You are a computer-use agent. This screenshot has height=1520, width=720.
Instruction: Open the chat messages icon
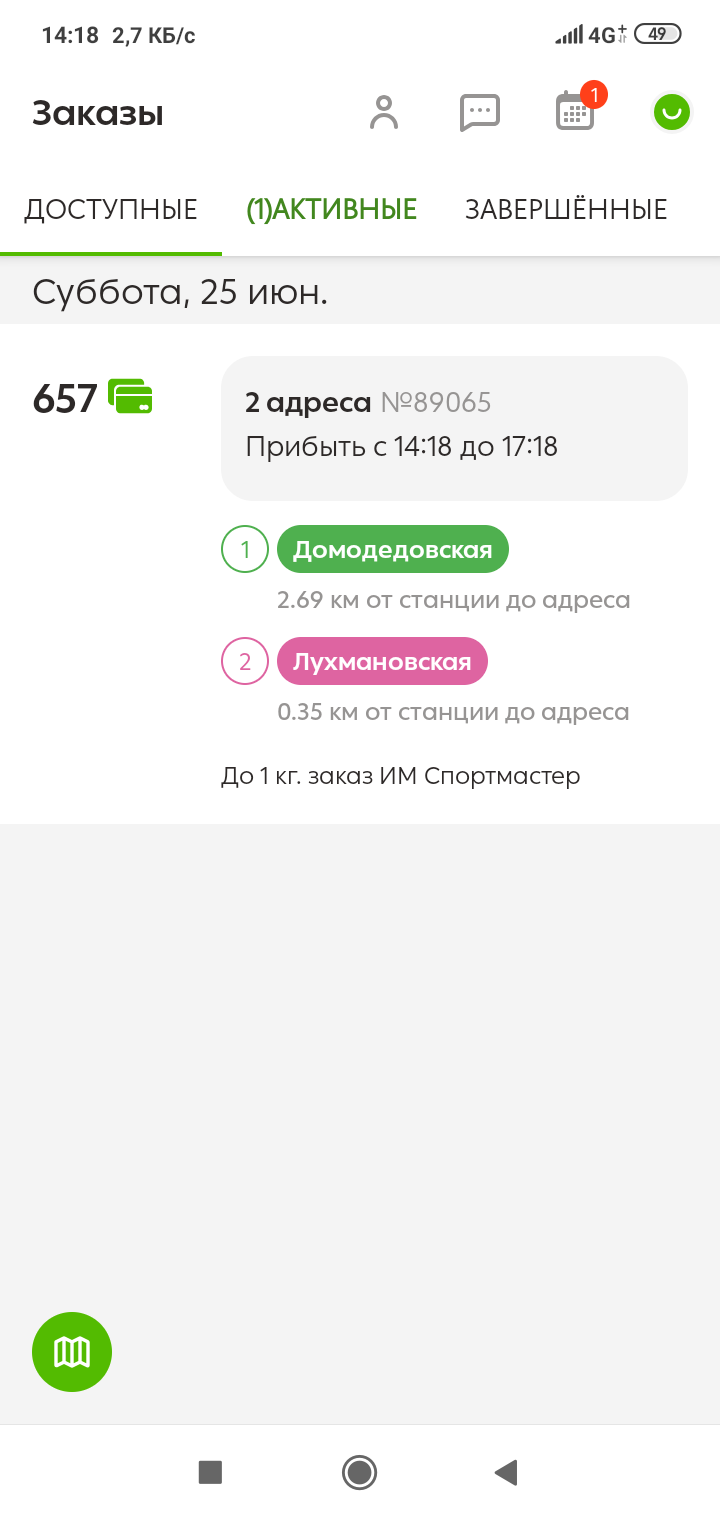[479, 113]
